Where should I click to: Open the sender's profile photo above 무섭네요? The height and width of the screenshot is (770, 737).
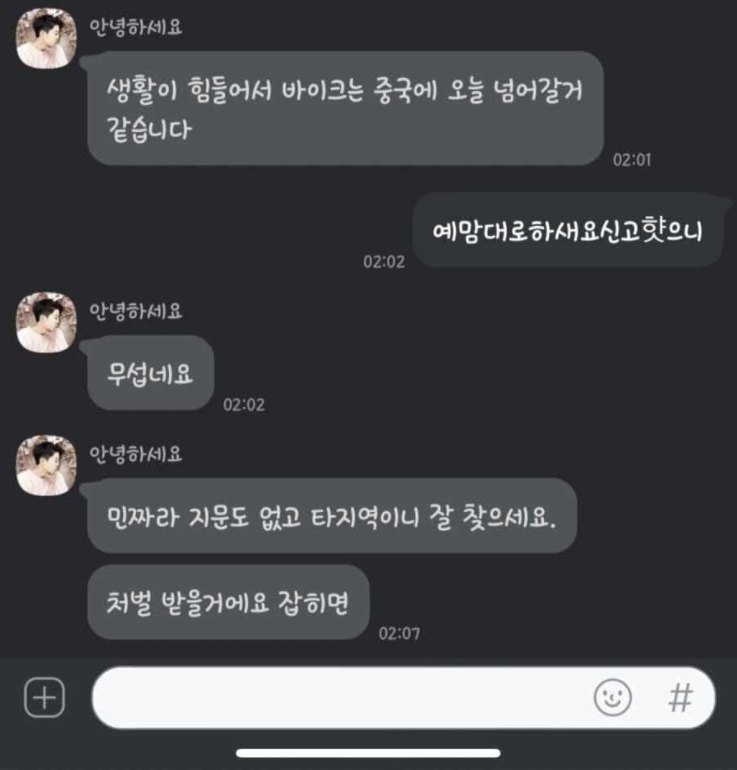(x=47, y=322)
